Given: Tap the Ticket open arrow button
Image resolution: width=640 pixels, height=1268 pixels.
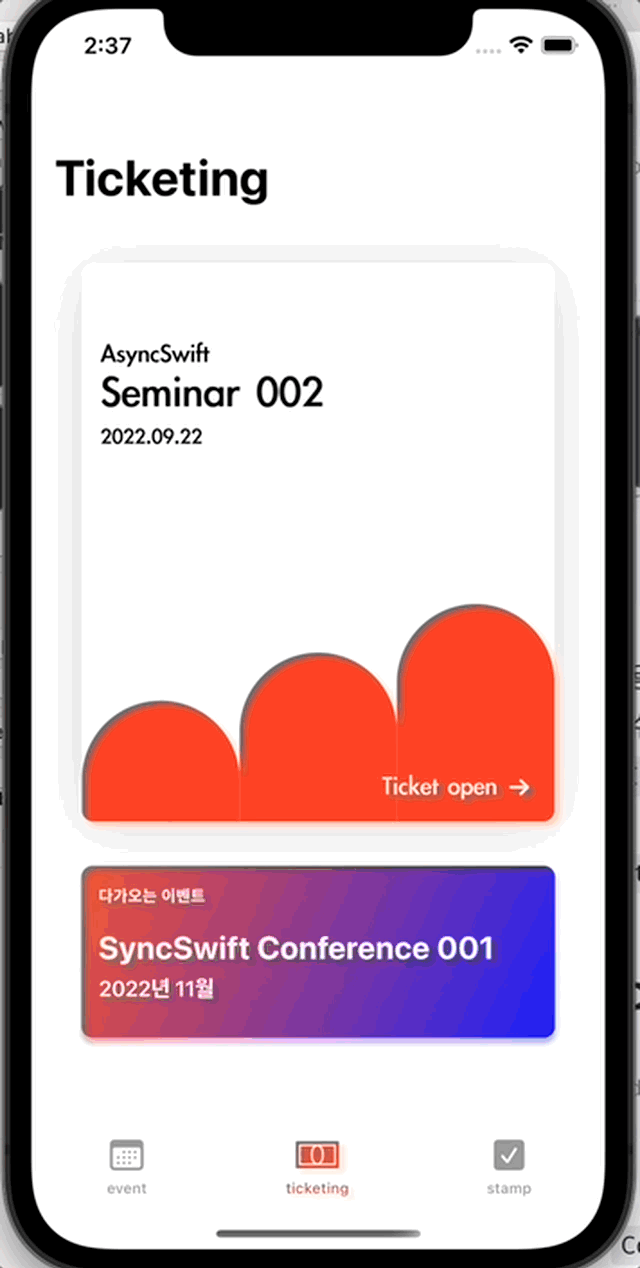Looking at the screenshot, I should (456, 787).
